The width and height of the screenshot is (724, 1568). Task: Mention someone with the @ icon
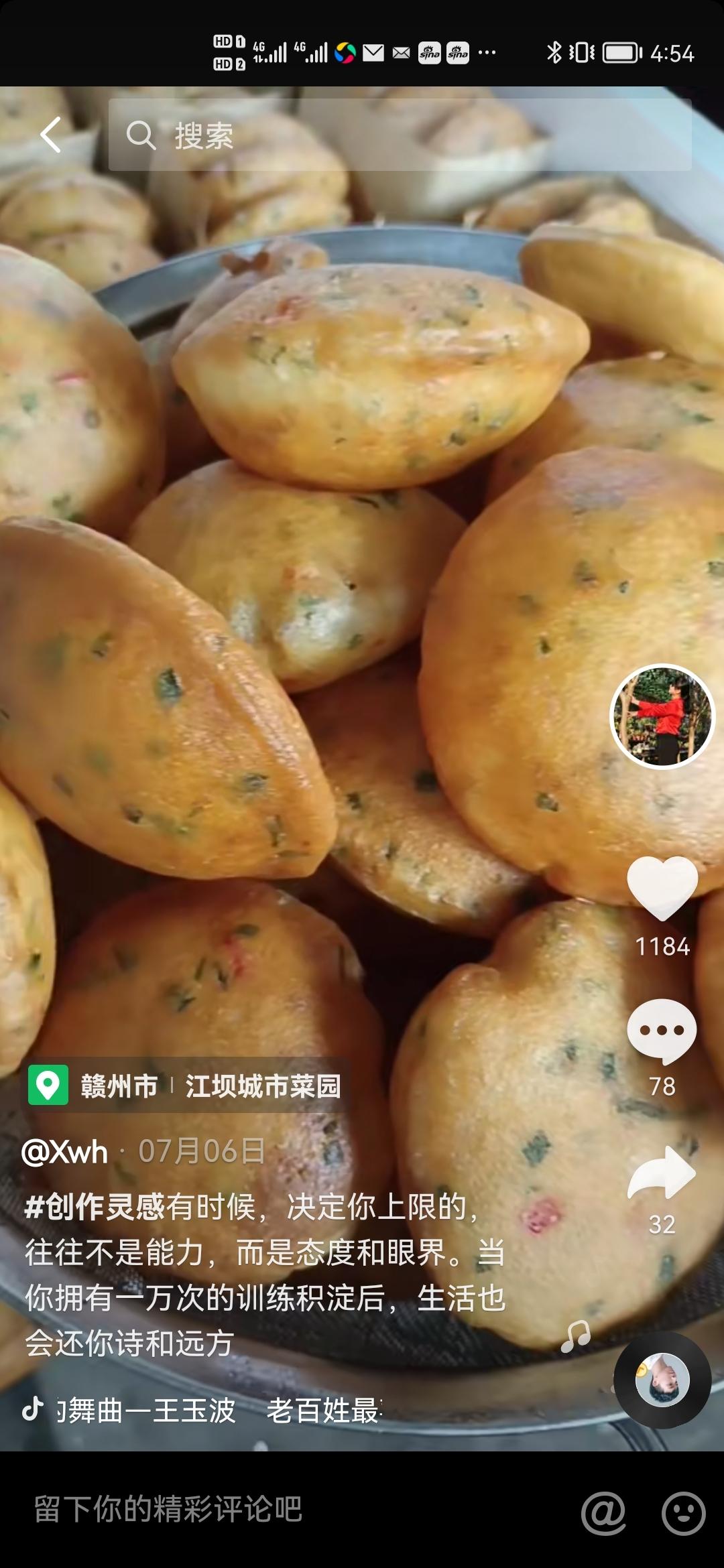[x=603, y=1512]
